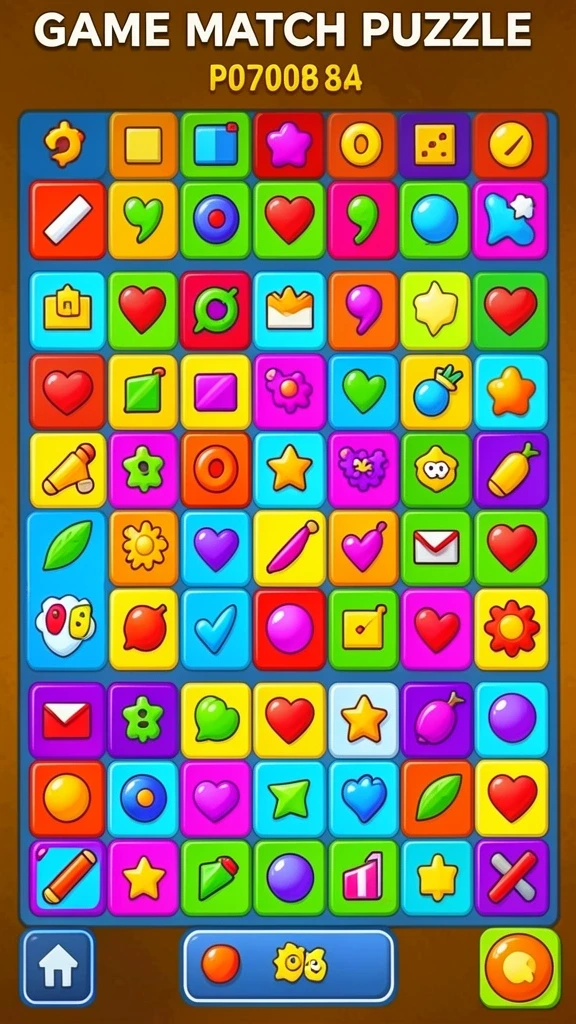Tap the round orange button at bottom right
Screen dimensions: 576x1024
coord(520,968)
